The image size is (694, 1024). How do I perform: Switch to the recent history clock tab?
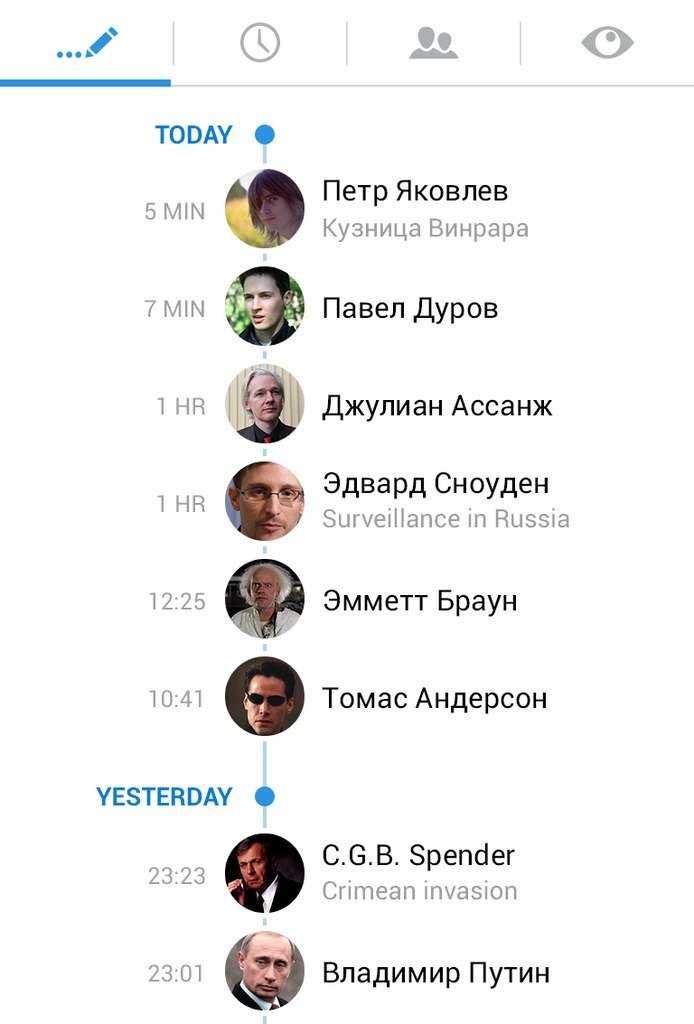point(260,43)
